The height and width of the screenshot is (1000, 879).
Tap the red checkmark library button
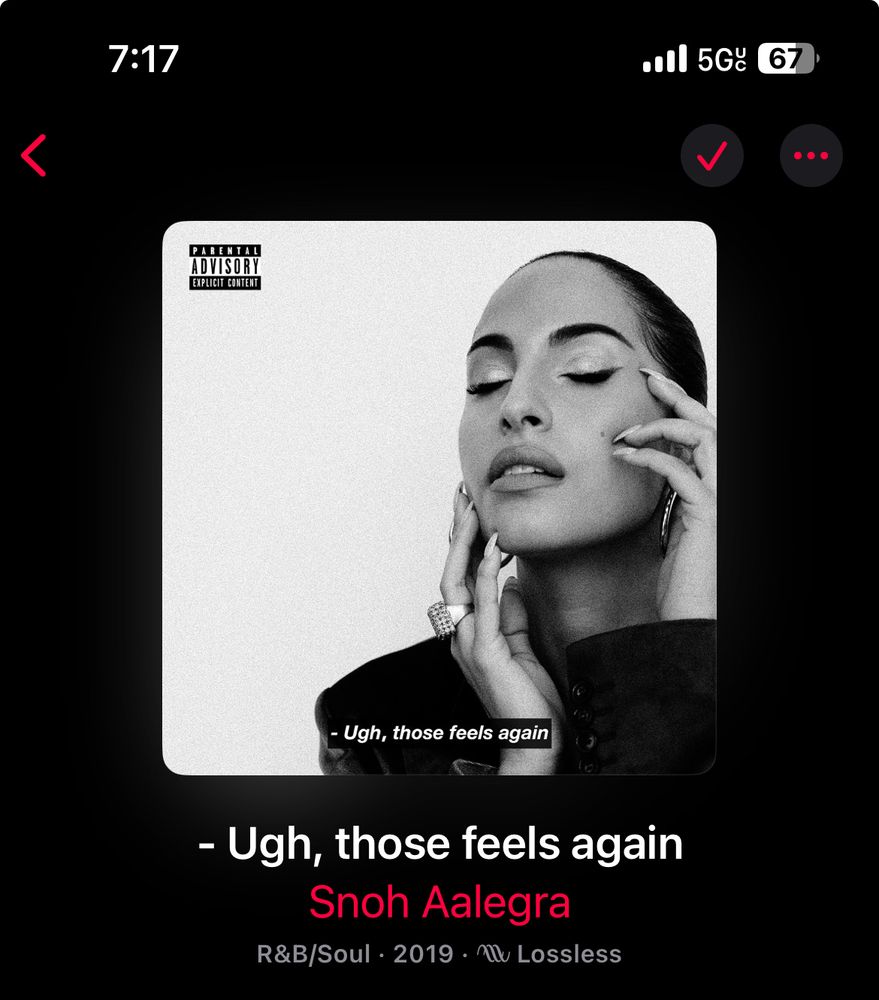(x=711, y=156)
